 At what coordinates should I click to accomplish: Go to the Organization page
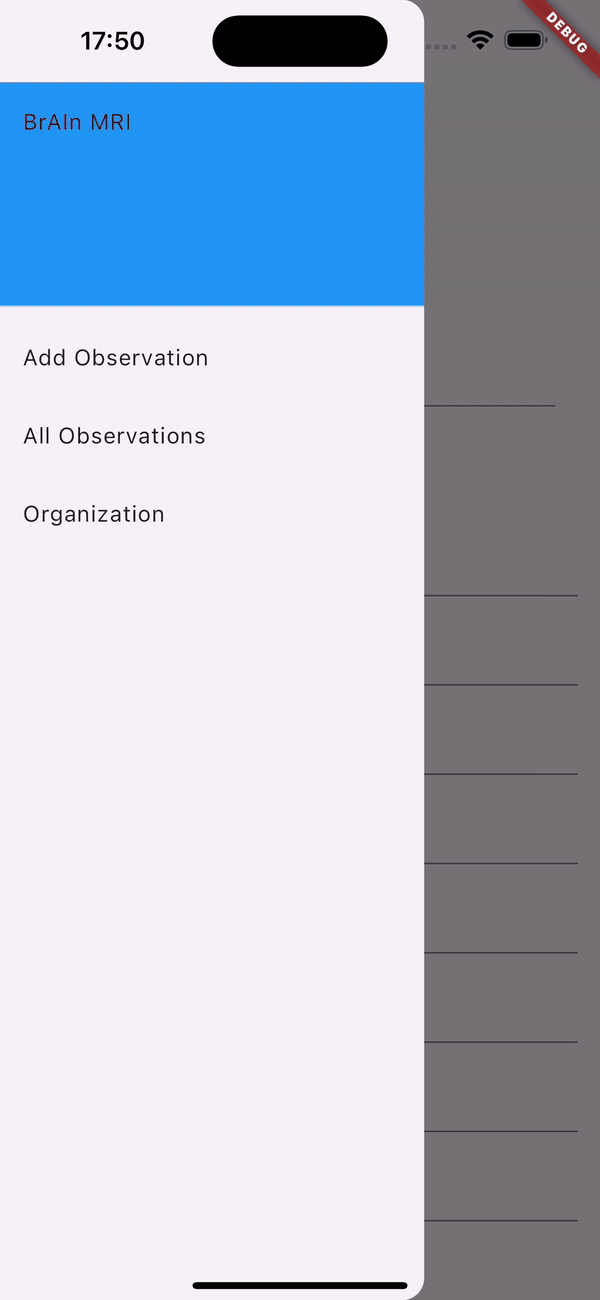click(x=94, y=514)
